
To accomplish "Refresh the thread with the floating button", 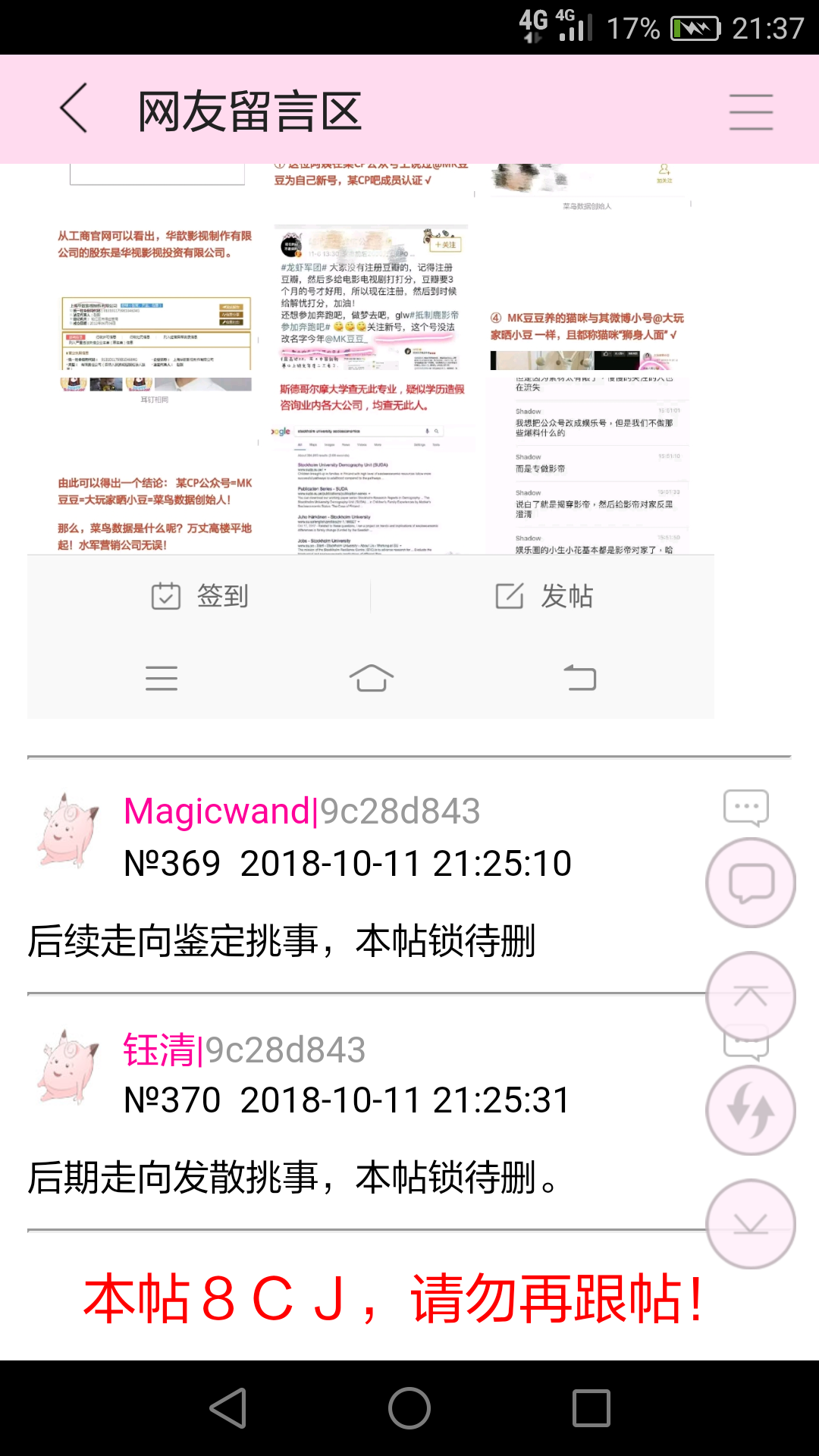I will point(751,1110).
